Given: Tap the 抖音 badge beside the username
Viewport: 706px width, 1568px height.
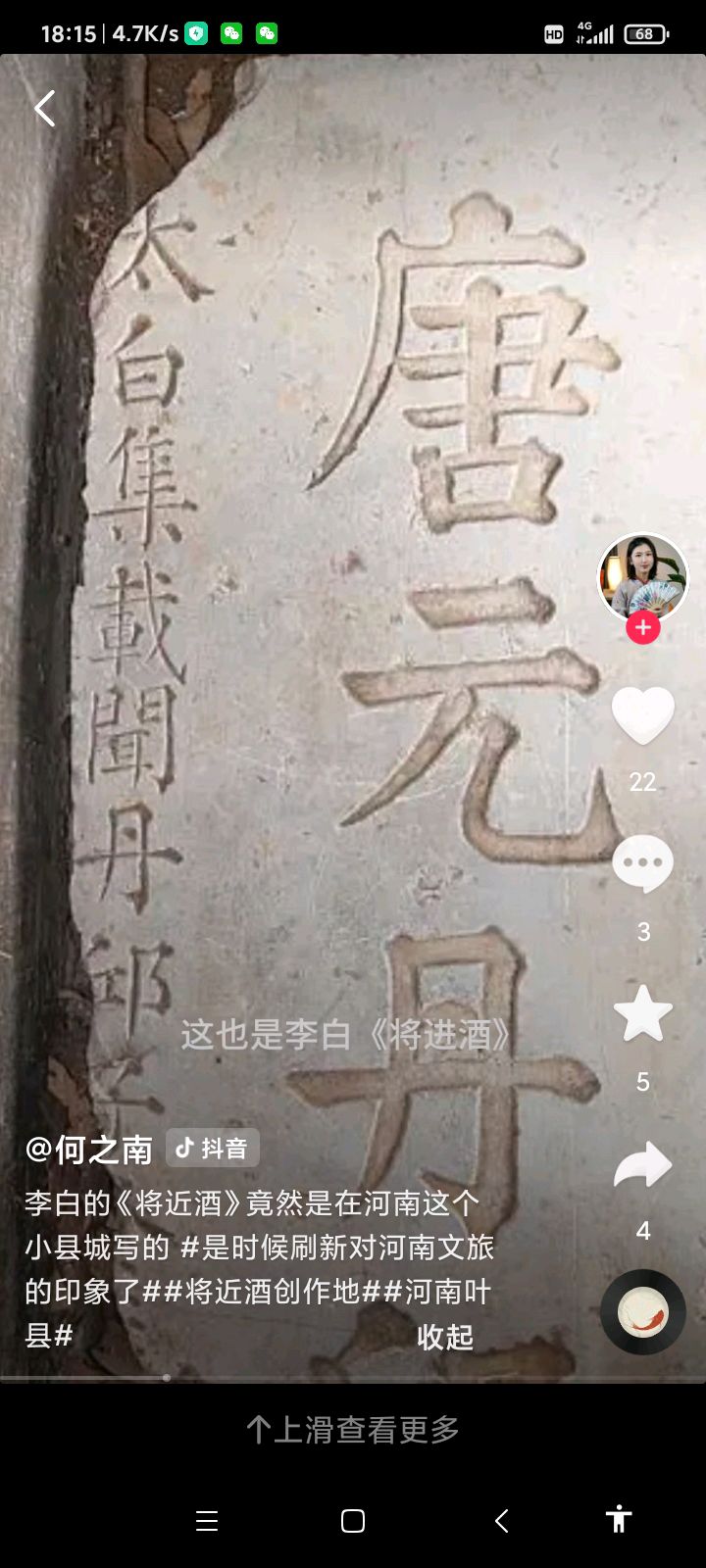Looking at the screenshot, I should 213,1148.
